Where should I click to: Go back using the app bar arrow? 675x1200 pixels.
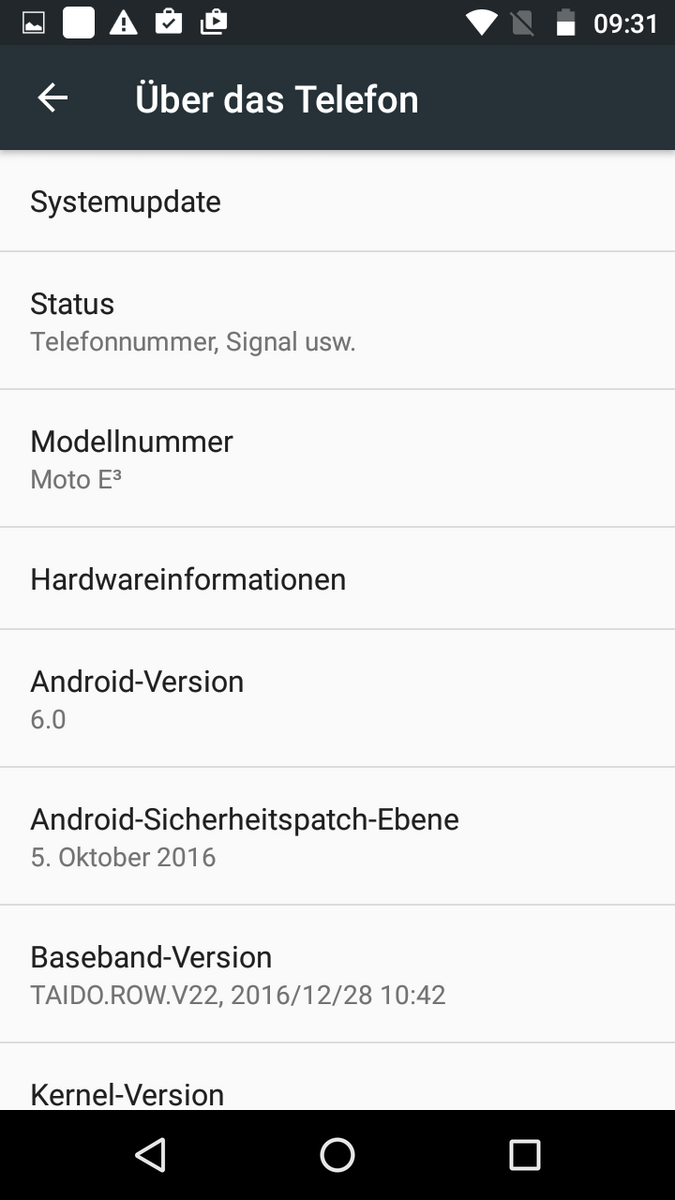(x=53, y=98)
